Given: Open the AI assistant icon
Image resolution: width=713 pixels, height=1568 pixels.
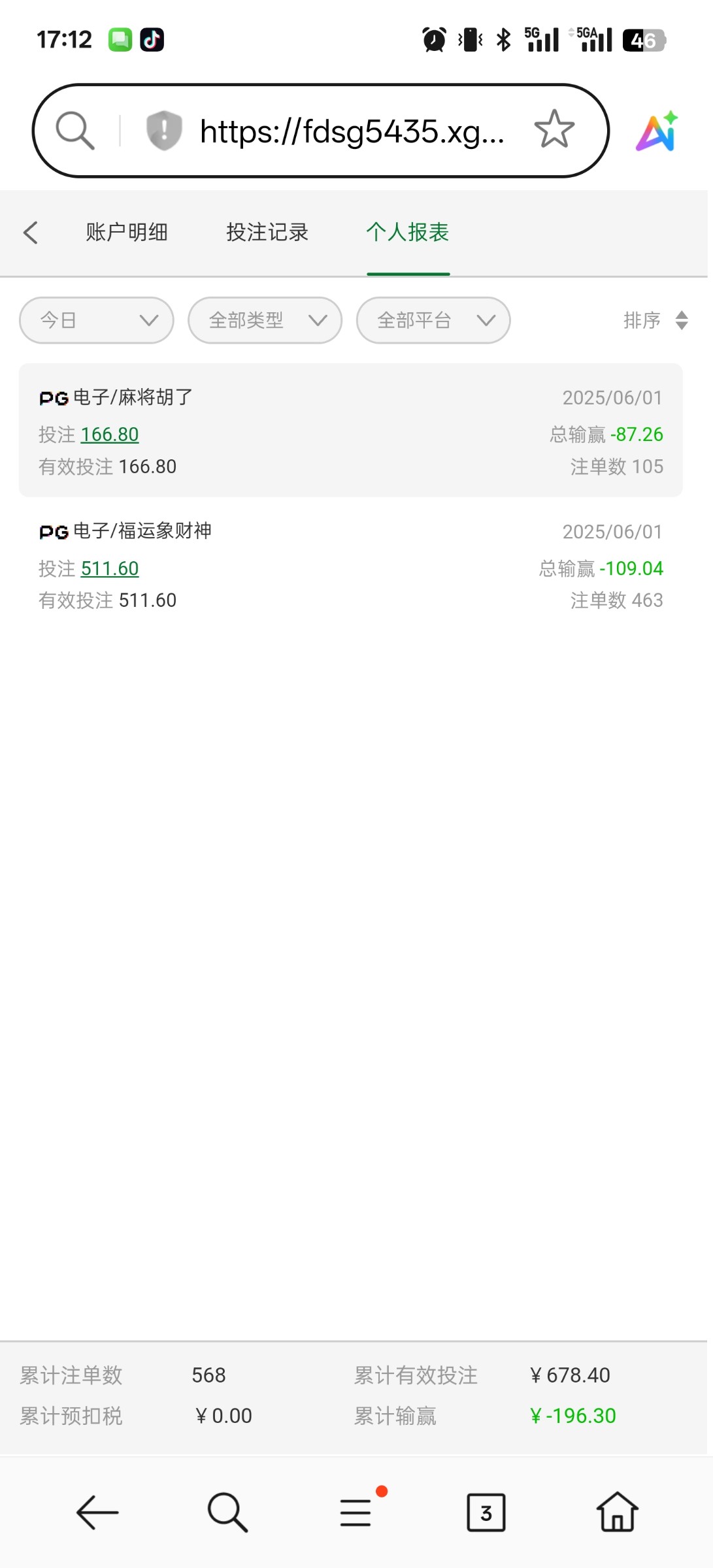Looking at the screenshot, I should coord(657,131).
